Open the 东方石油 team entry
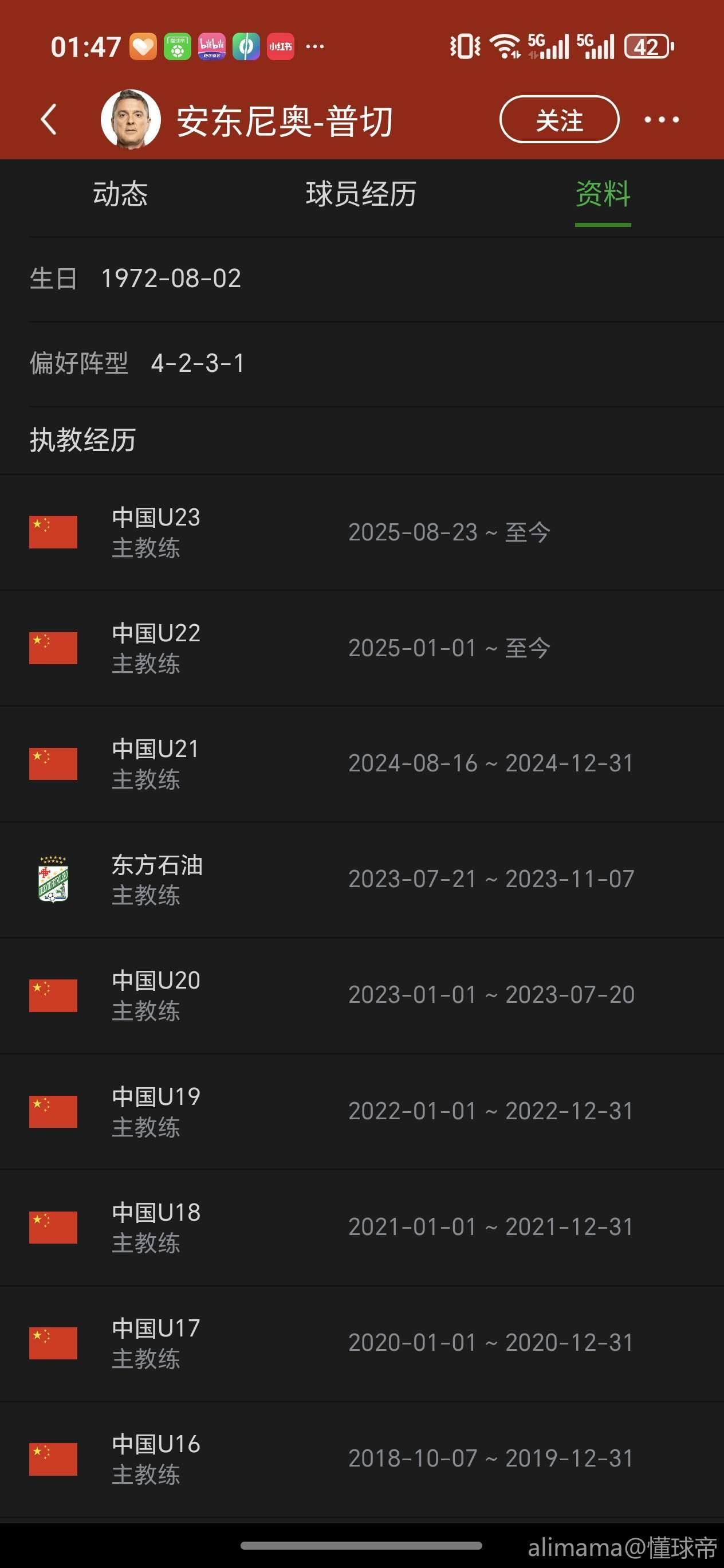 pyautogui.click(x=361, y=880)
